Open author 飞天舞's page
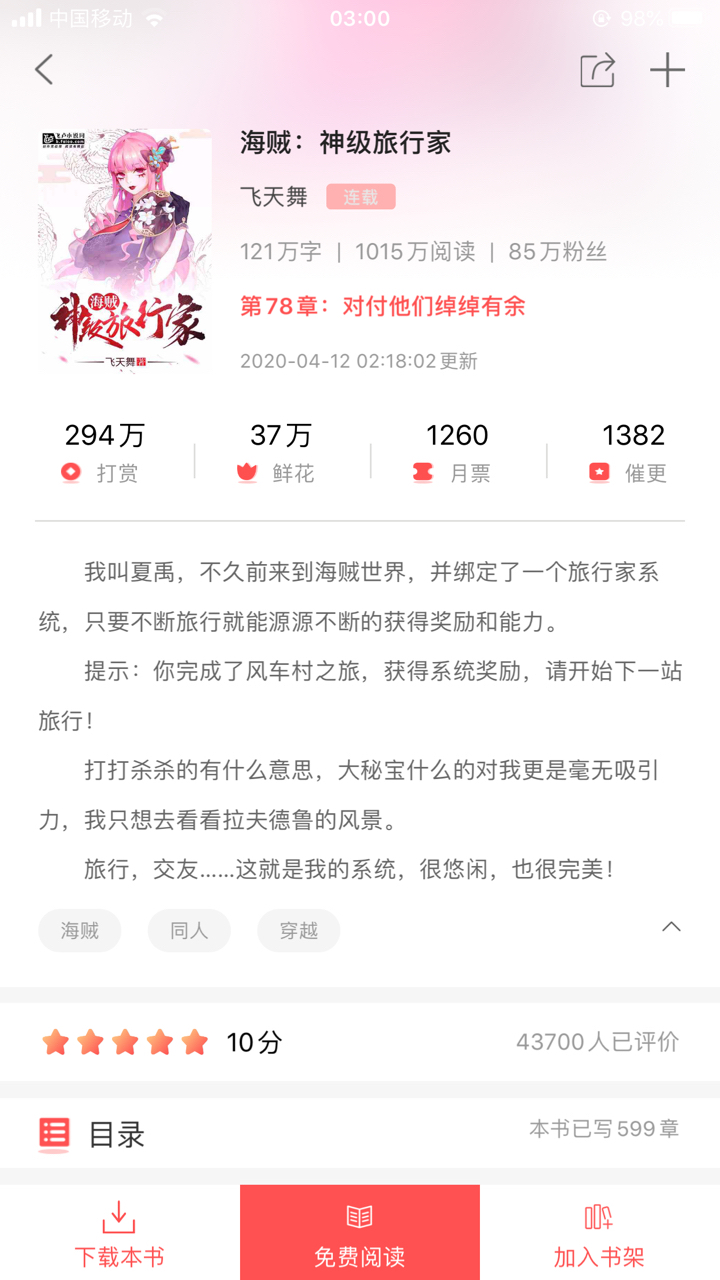720x1280 pixels. (x=274, y=197)
